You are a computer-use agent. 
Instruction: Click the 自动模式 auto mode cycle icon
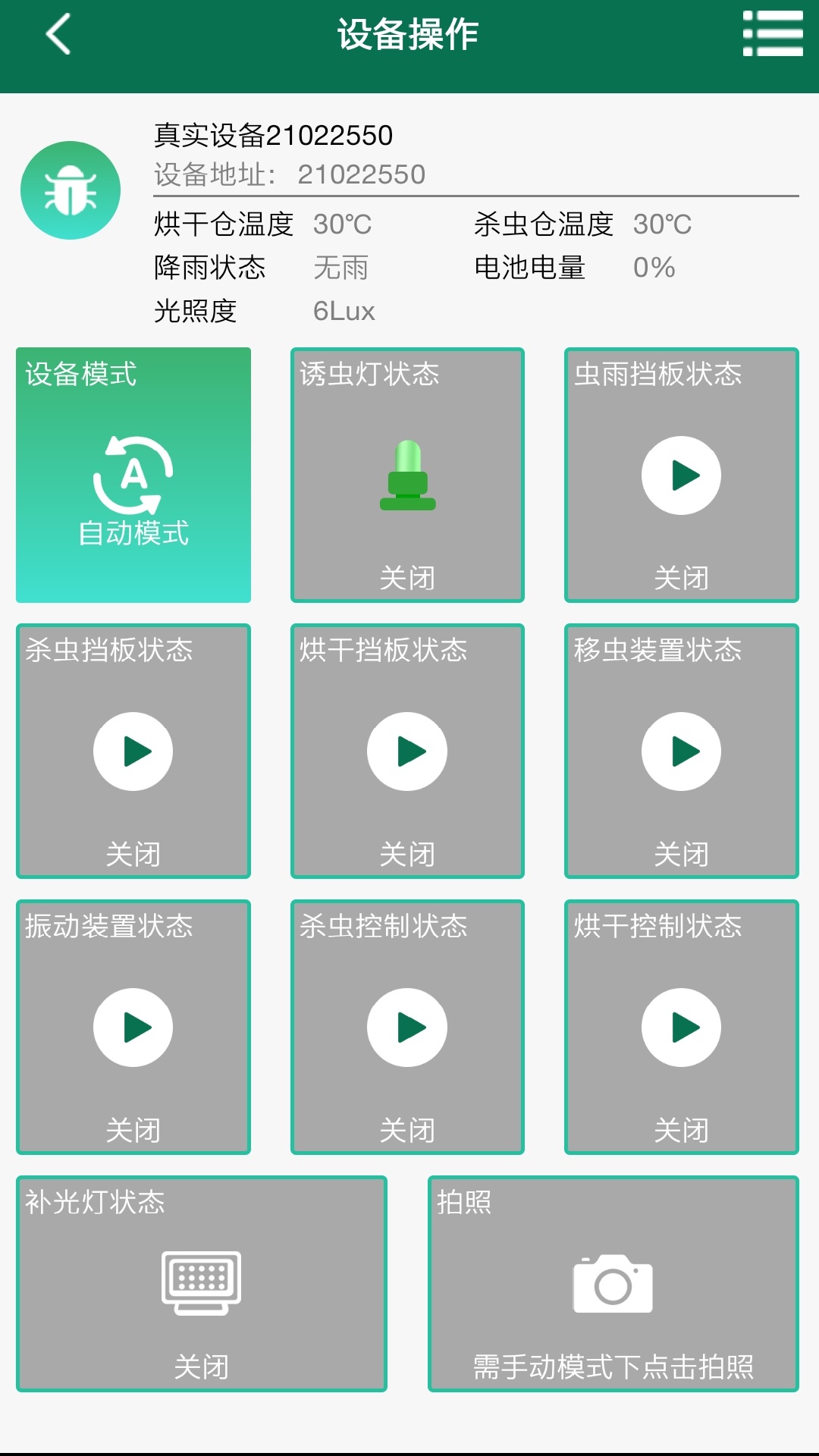tap(133, 474)
